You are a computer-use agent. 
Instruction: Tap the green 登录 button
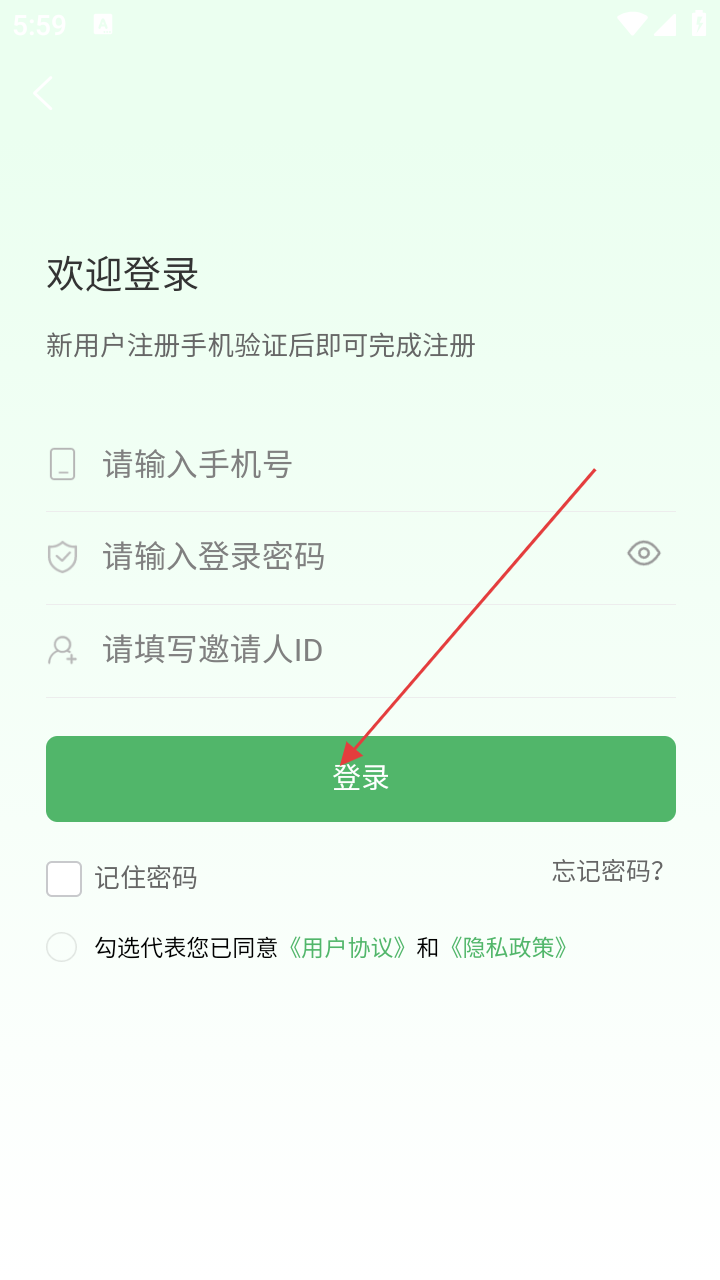361,779
